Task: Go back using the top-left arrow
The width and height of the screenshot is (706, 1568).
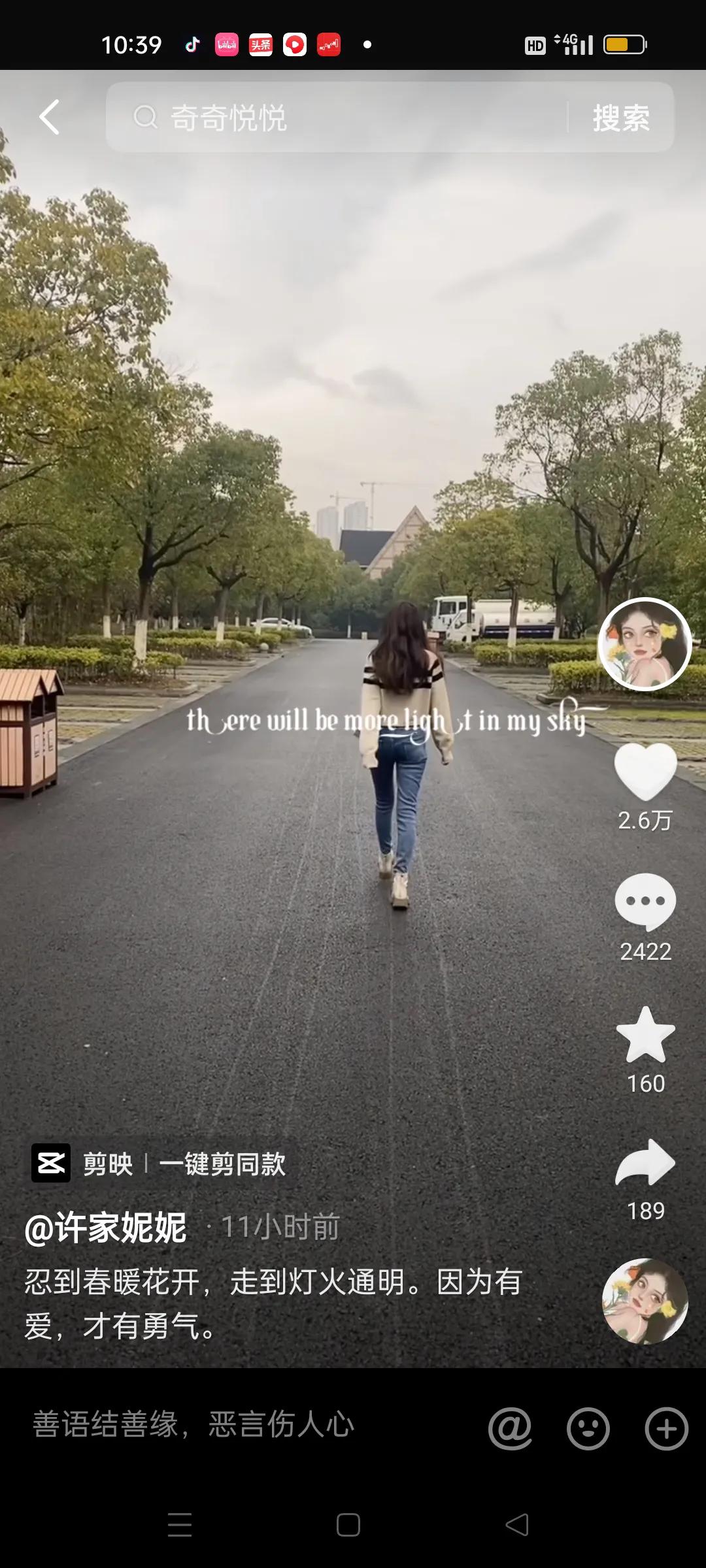Action: click(49, 118)
